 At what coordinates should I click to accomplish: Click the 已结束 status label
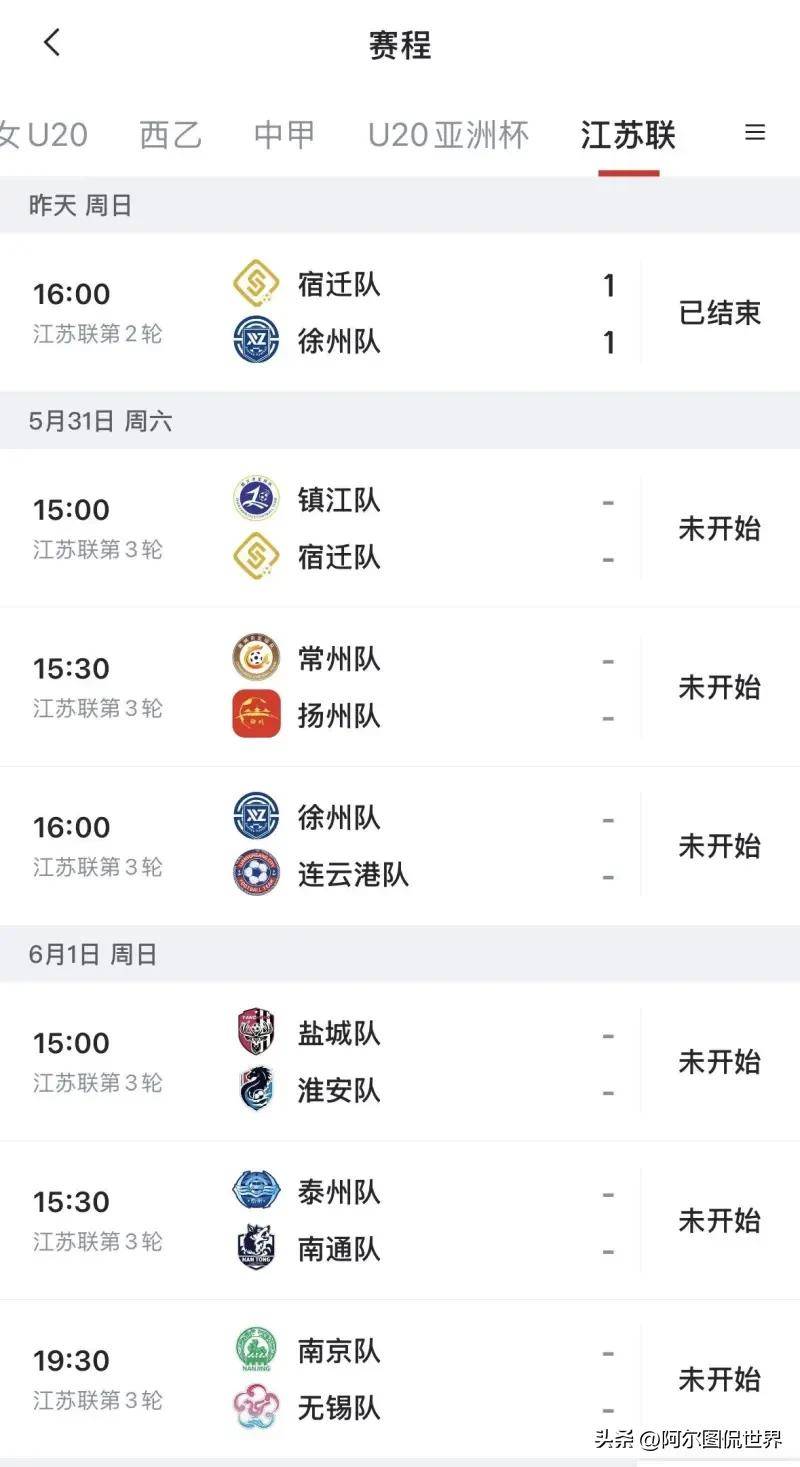719,312
